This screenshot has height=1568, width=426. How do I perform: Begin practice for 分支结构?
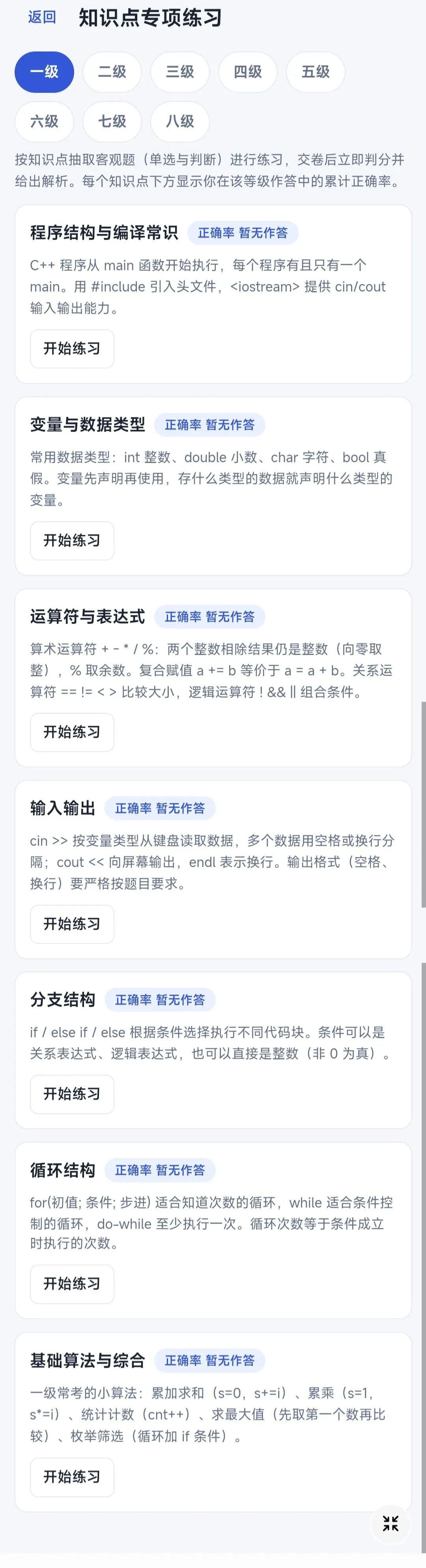(x=72, y=1094)
